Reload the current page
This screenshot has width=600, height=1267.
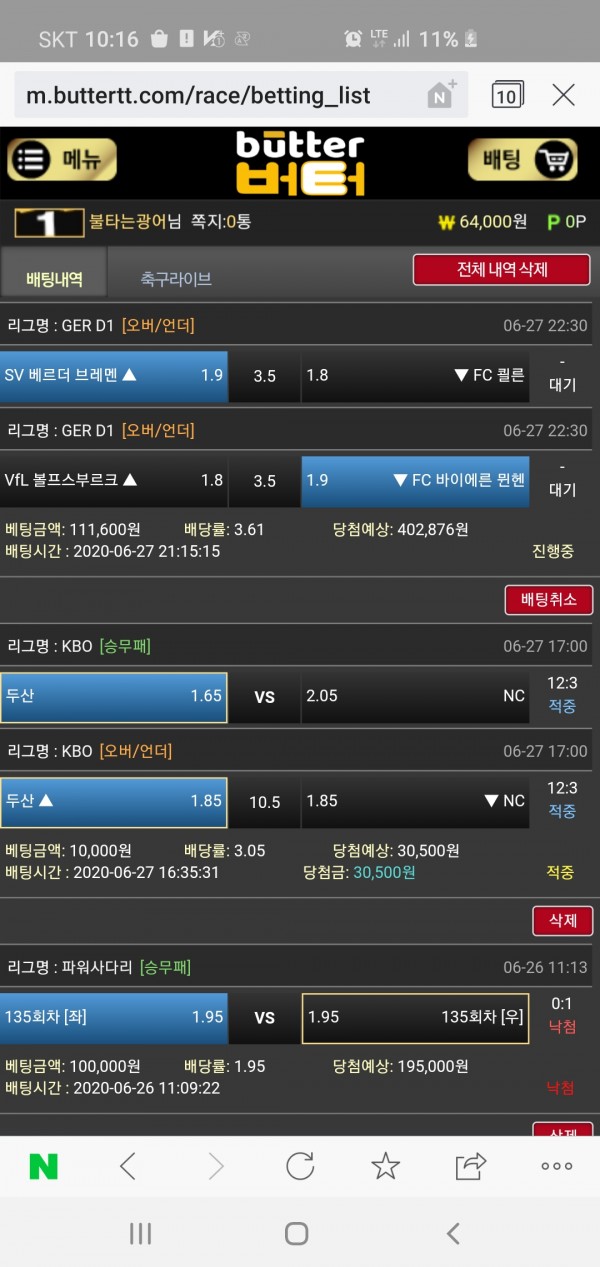tap(300, 1166)
